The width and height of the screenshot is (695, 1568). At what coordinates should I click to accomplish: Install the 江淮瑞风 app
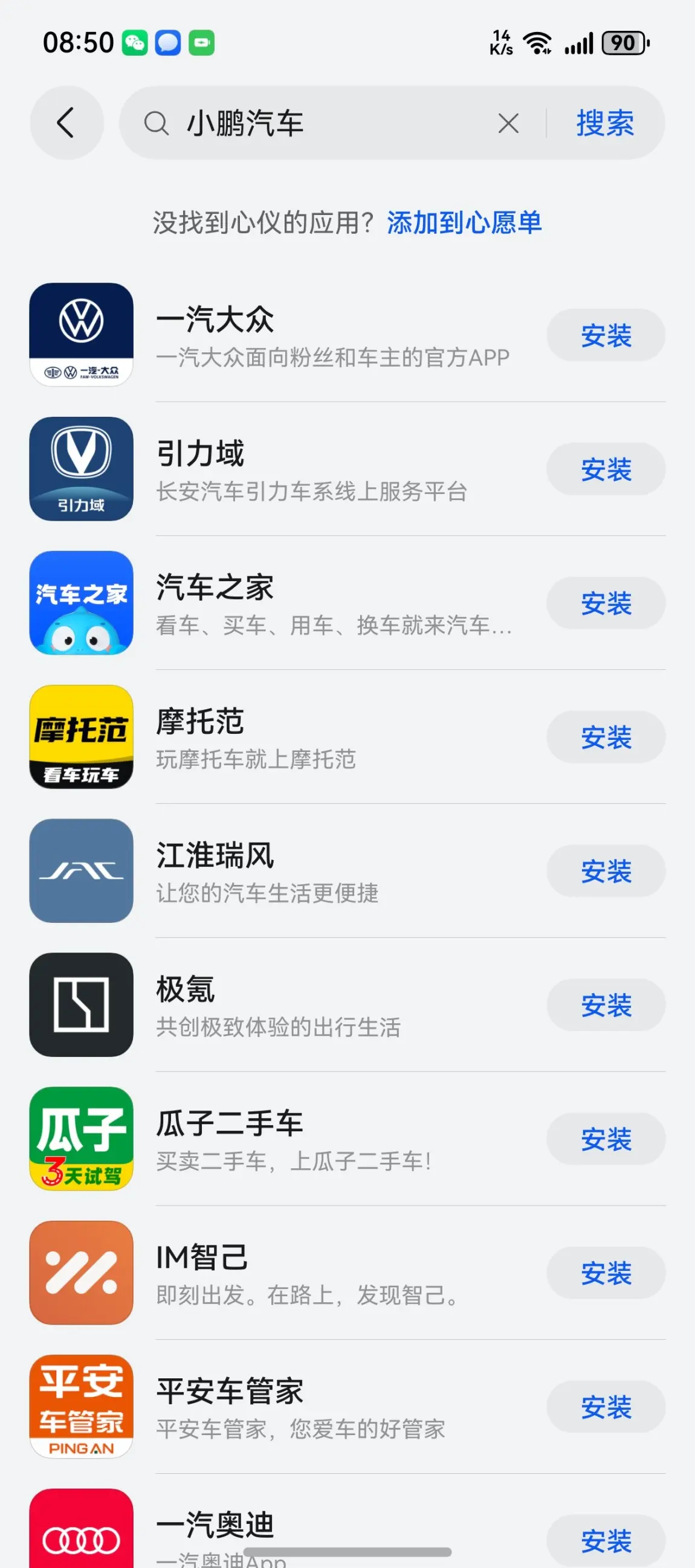click(x=606, y=870)
